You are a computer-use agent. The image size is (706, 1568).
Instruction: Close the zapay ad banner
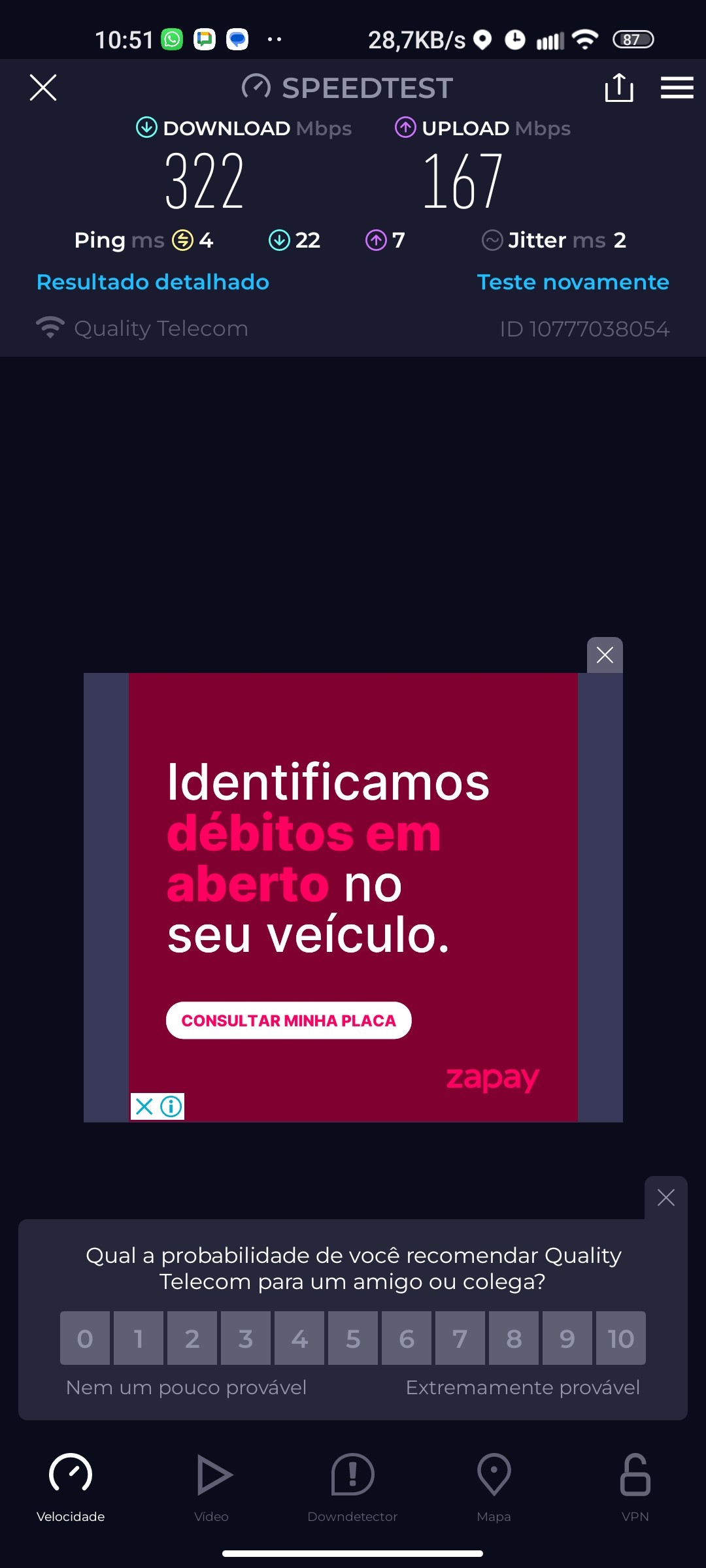605,655
